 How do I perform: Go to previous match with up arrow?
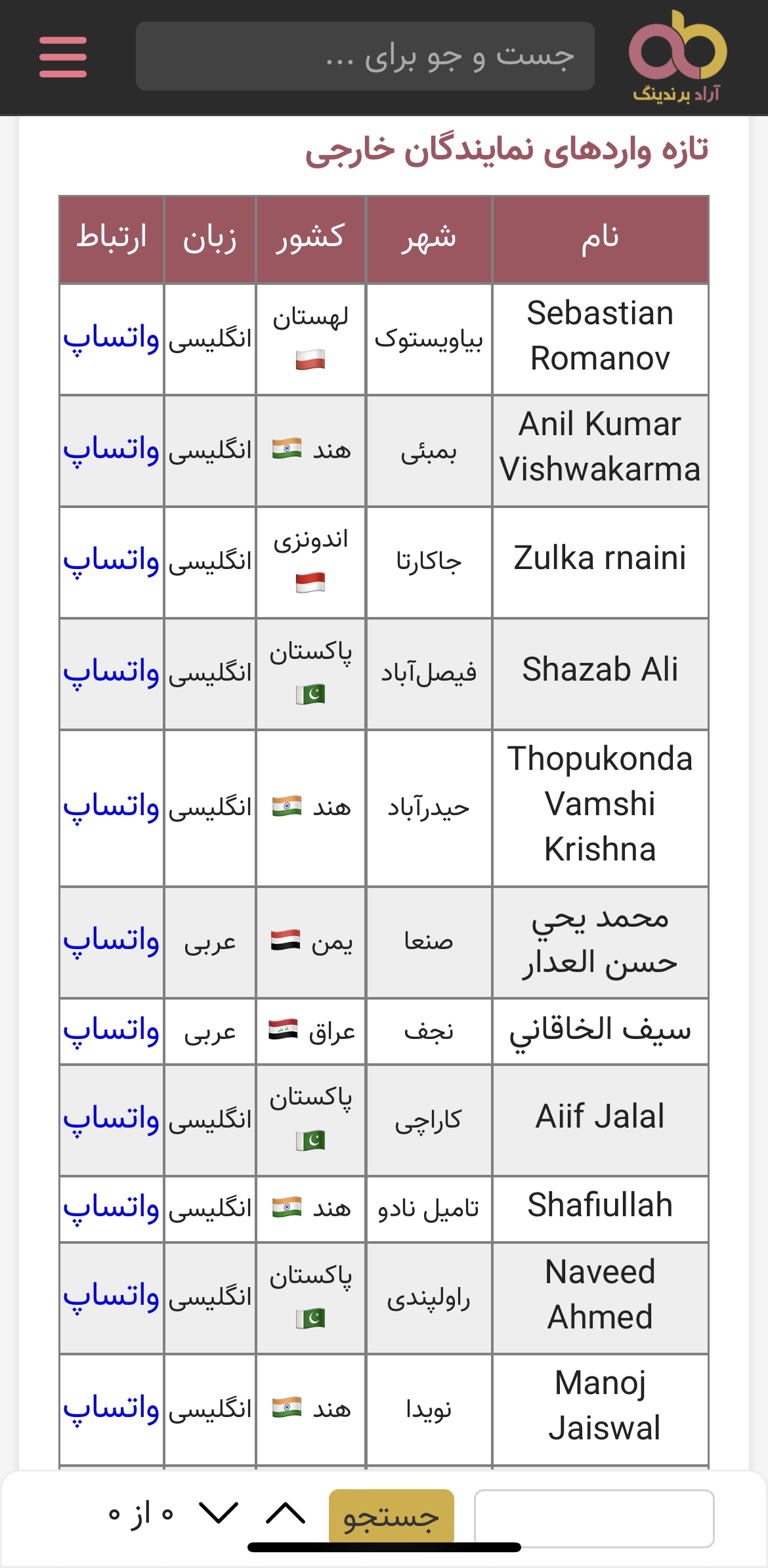tap(286, 1513)
